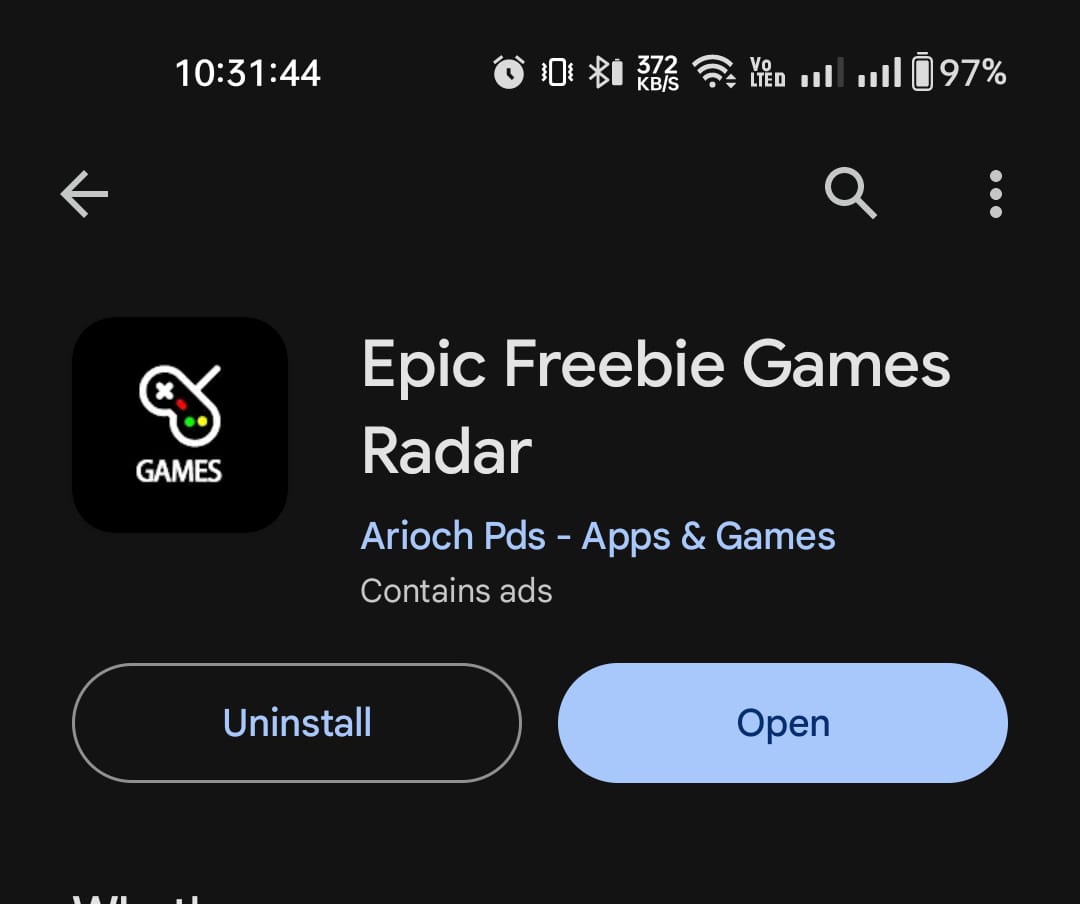Open the Play Store search
Screen dimensions: 1080x904
(x=850, y=192)
